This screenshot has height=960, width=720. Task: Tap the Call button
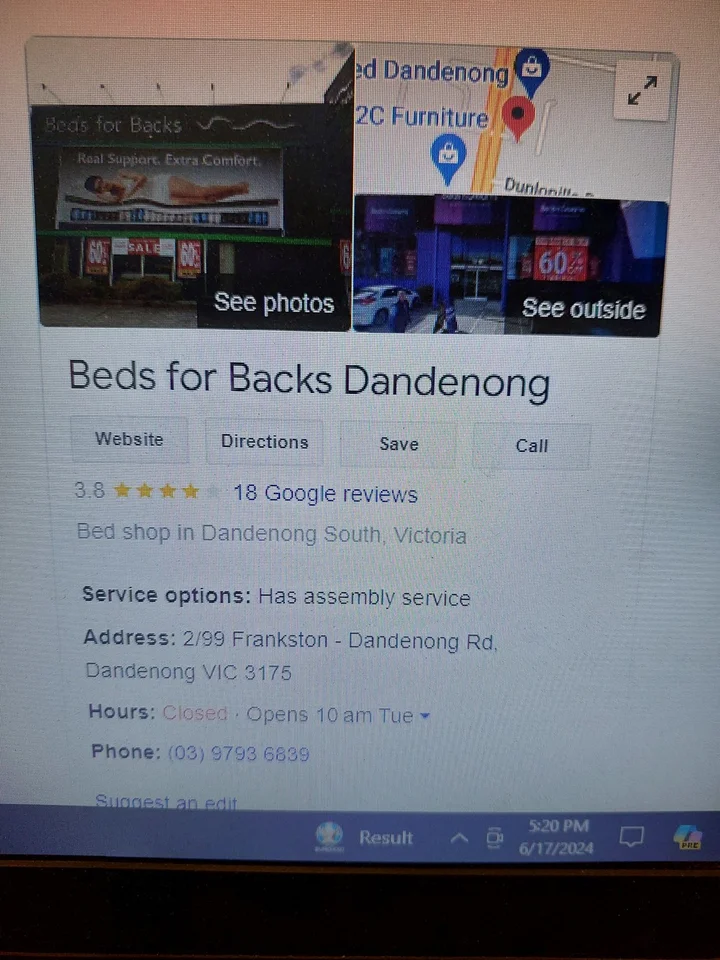531,446
